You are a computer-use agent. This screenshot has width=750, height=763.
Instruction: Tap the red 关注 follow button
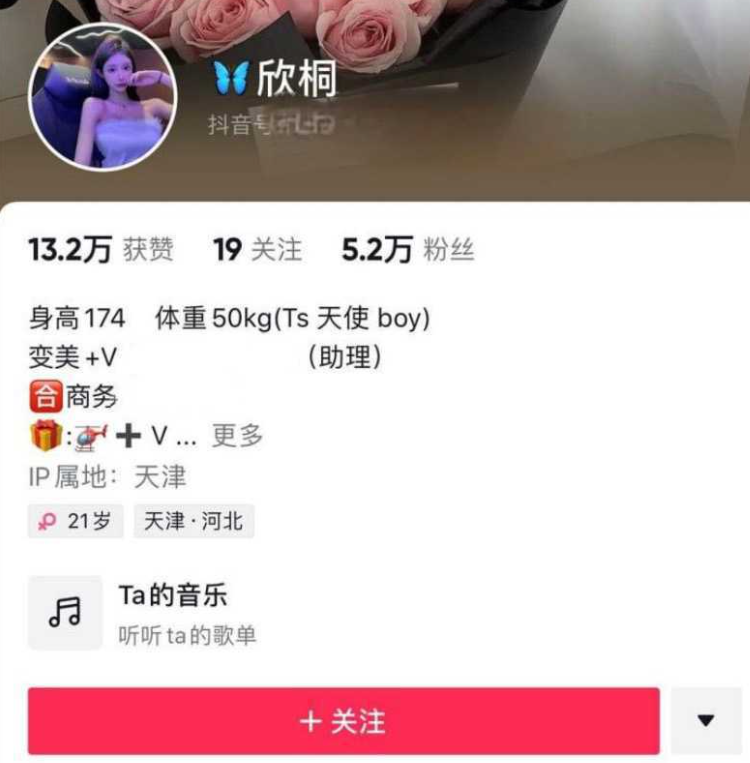point(343,720)
